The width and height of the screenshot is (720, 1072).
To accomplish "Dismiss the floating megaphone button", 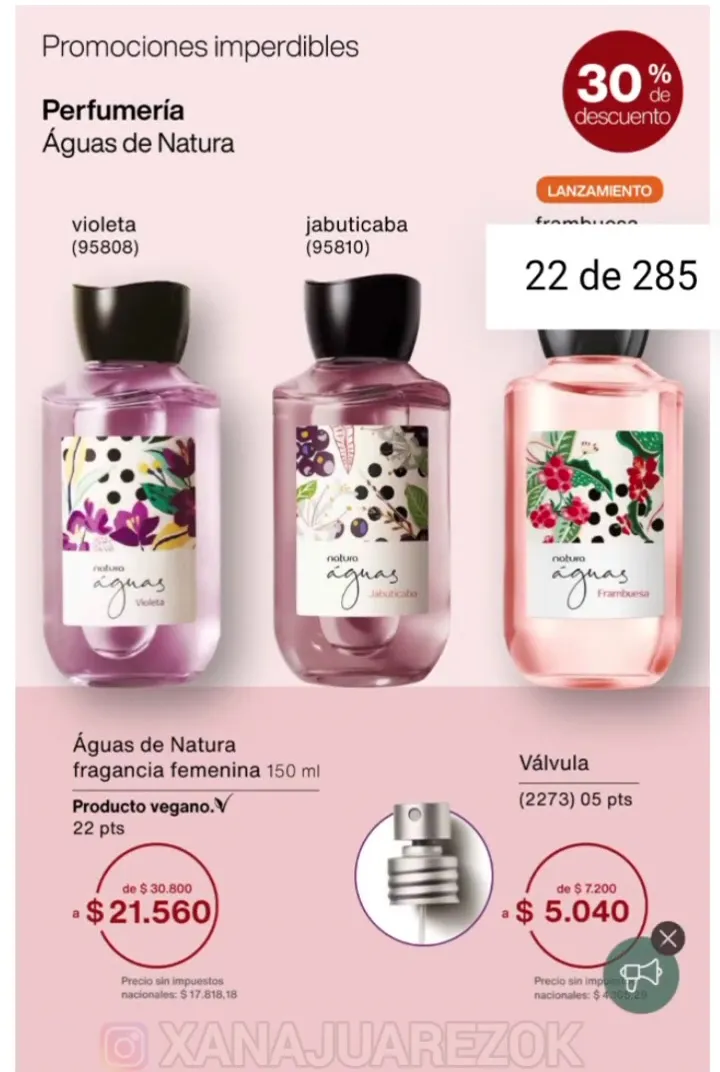I will 668,938.
